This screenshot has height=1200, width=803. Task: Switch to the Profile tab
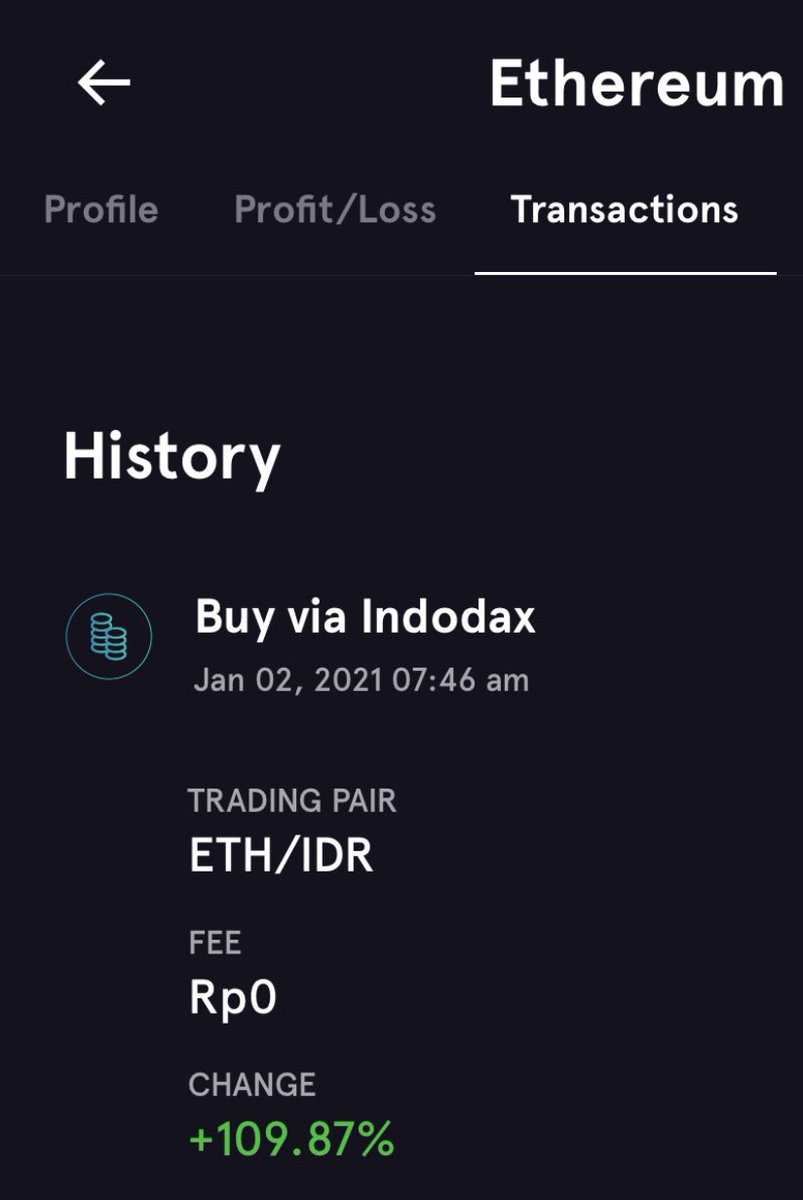tap(101, 210)
